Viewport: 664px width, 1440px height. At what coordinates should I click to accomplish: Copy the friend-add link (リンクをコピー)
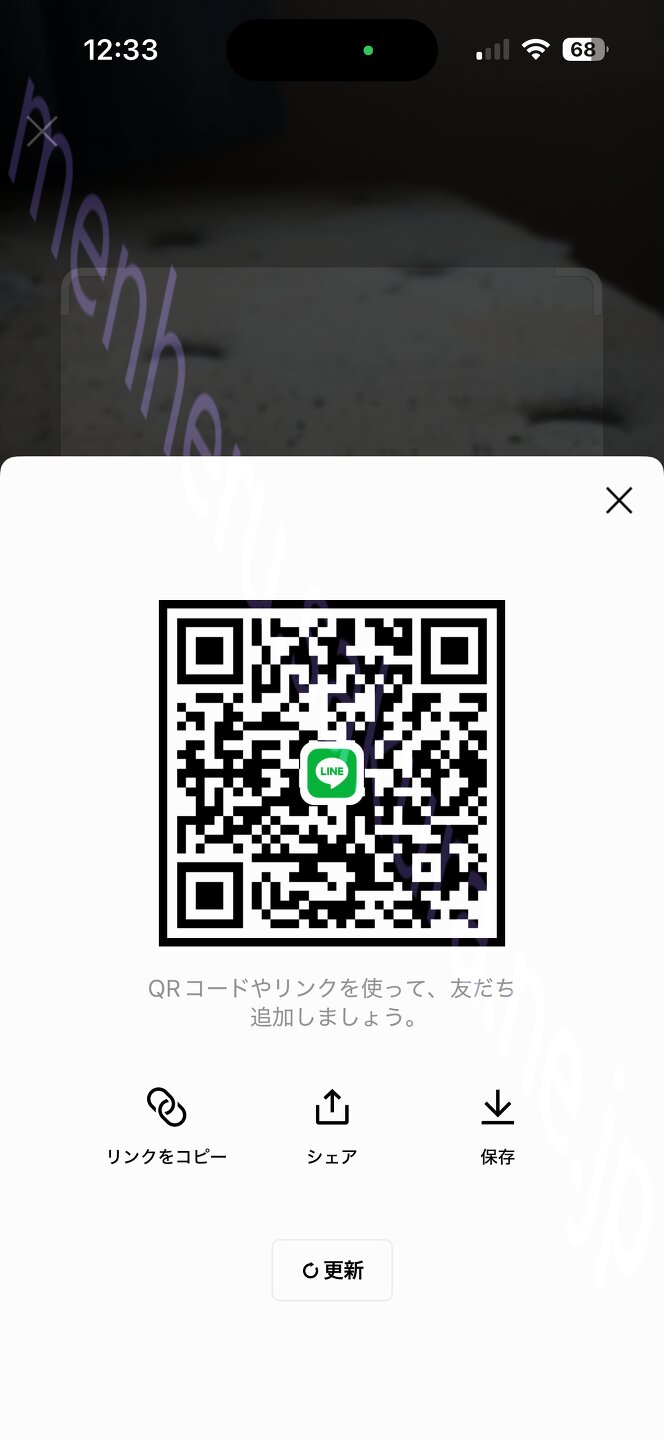(167, 1125)
